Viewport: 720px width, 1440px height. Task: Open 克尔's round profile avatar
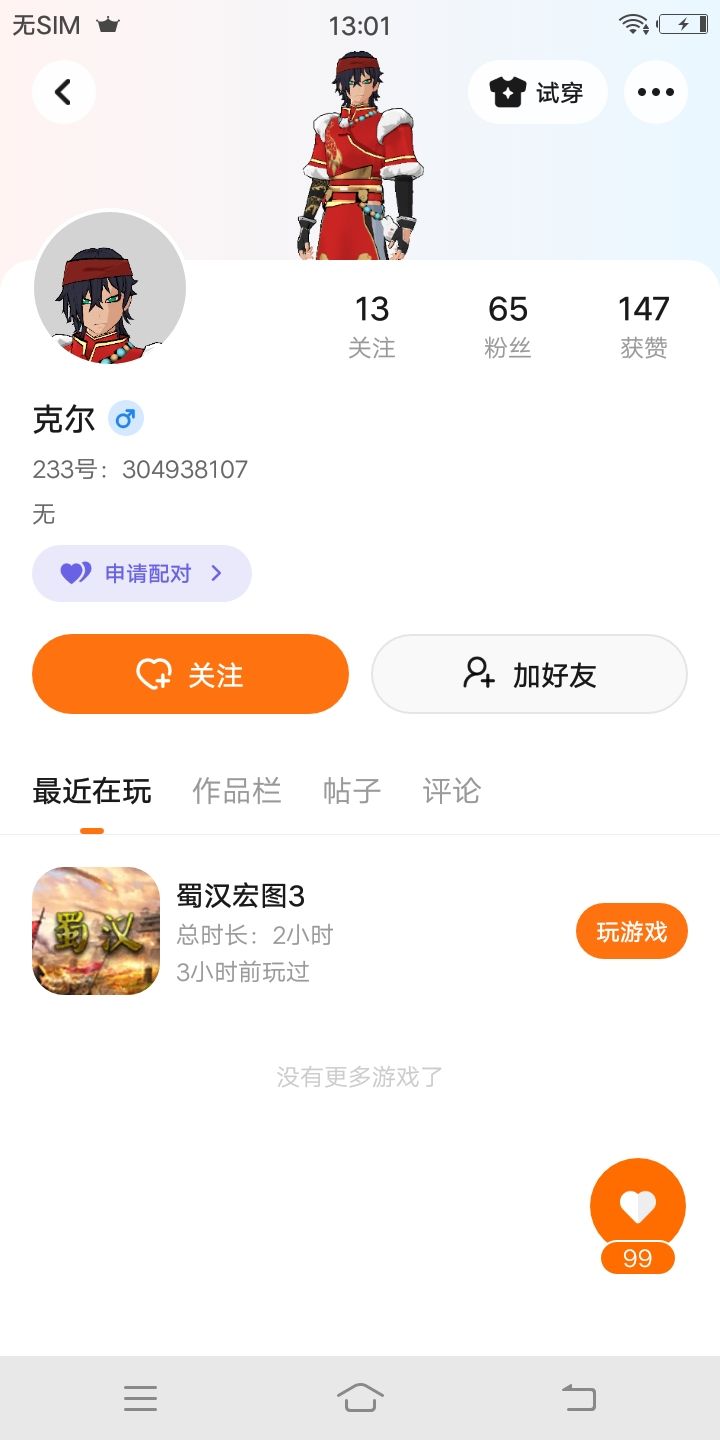click(110, 288)
